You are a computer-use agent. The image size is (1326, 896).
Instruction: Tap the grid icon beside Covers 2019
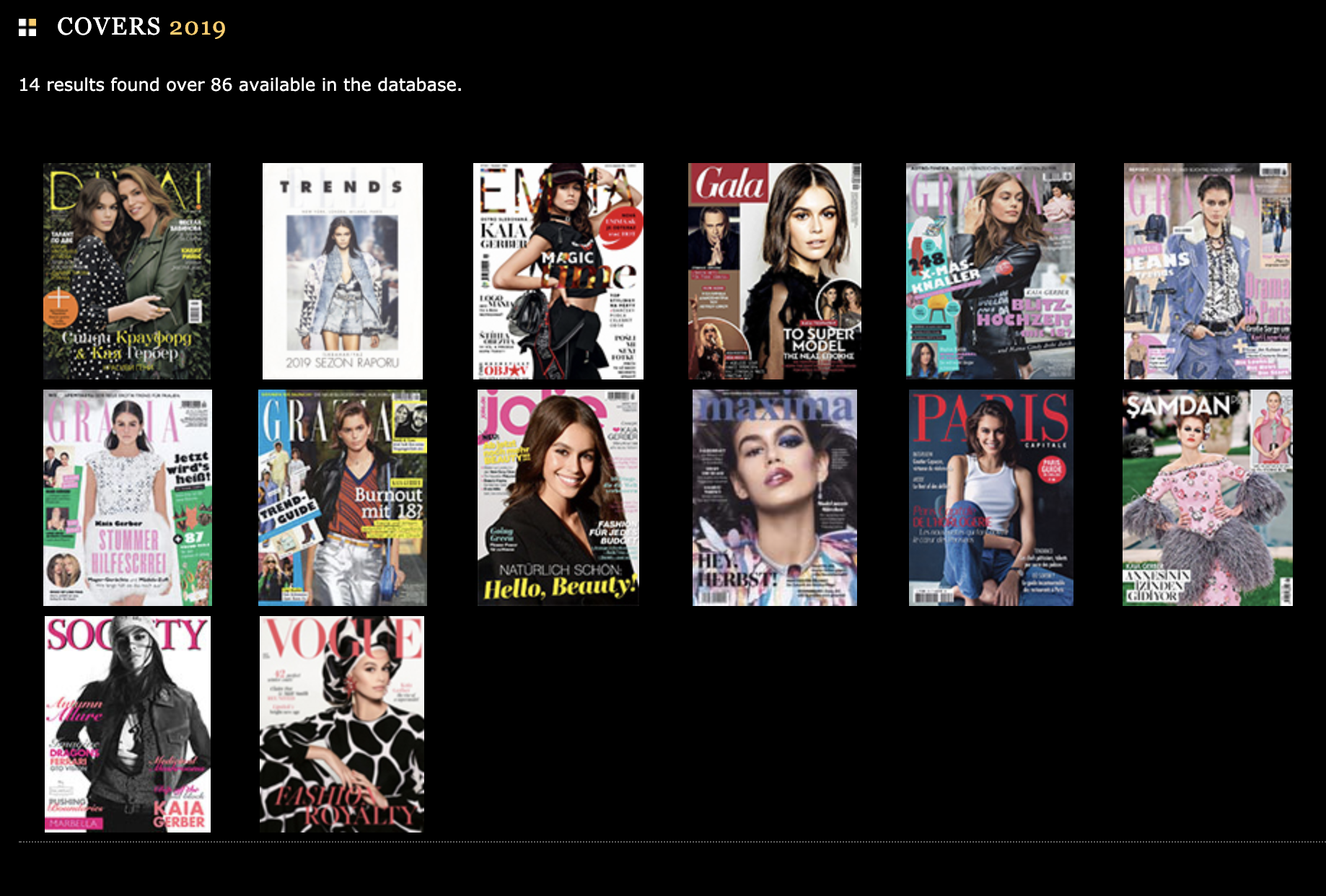coord(27,28)
